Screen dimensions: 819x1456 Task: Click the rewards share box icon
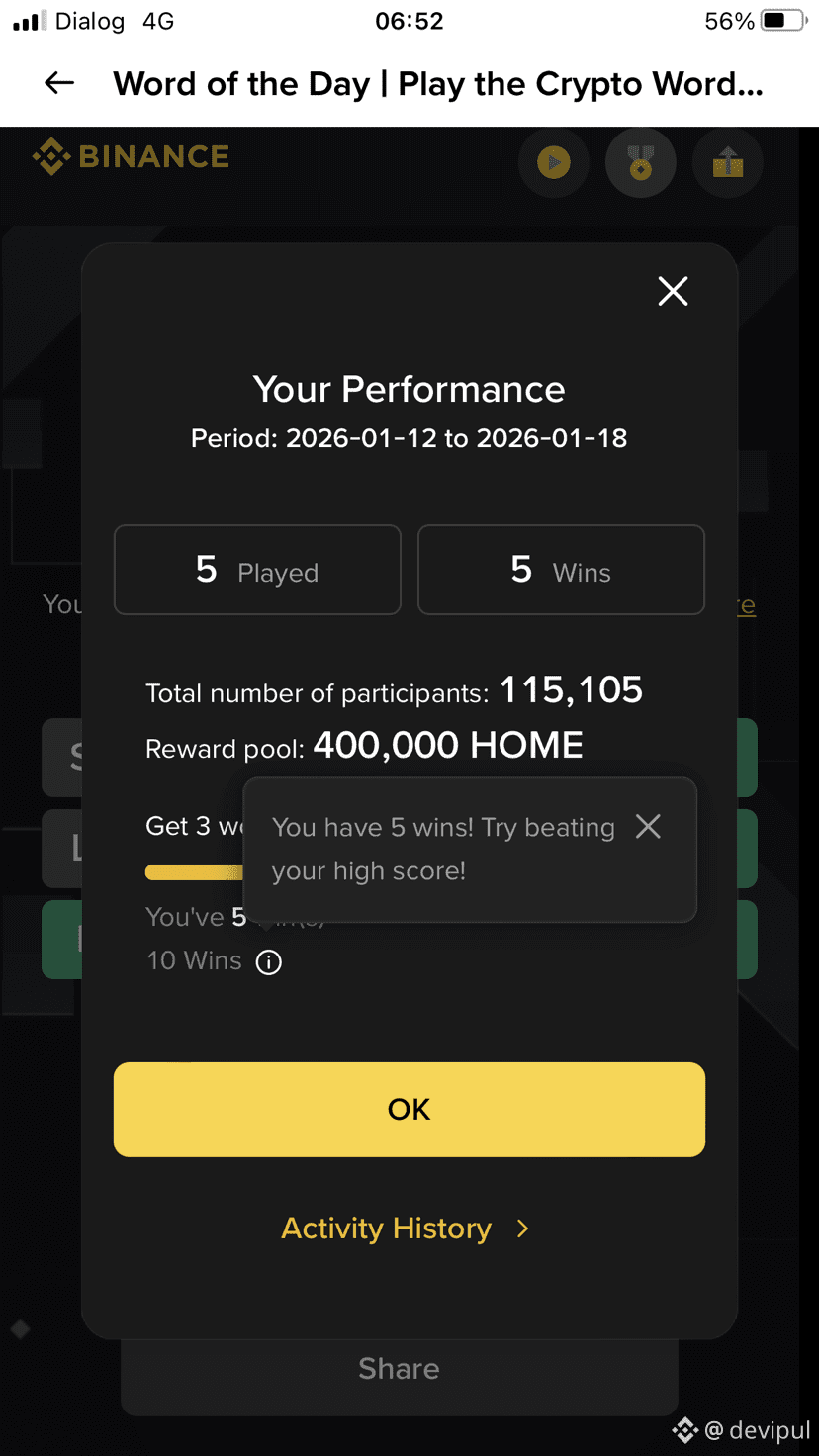(728, 163)
